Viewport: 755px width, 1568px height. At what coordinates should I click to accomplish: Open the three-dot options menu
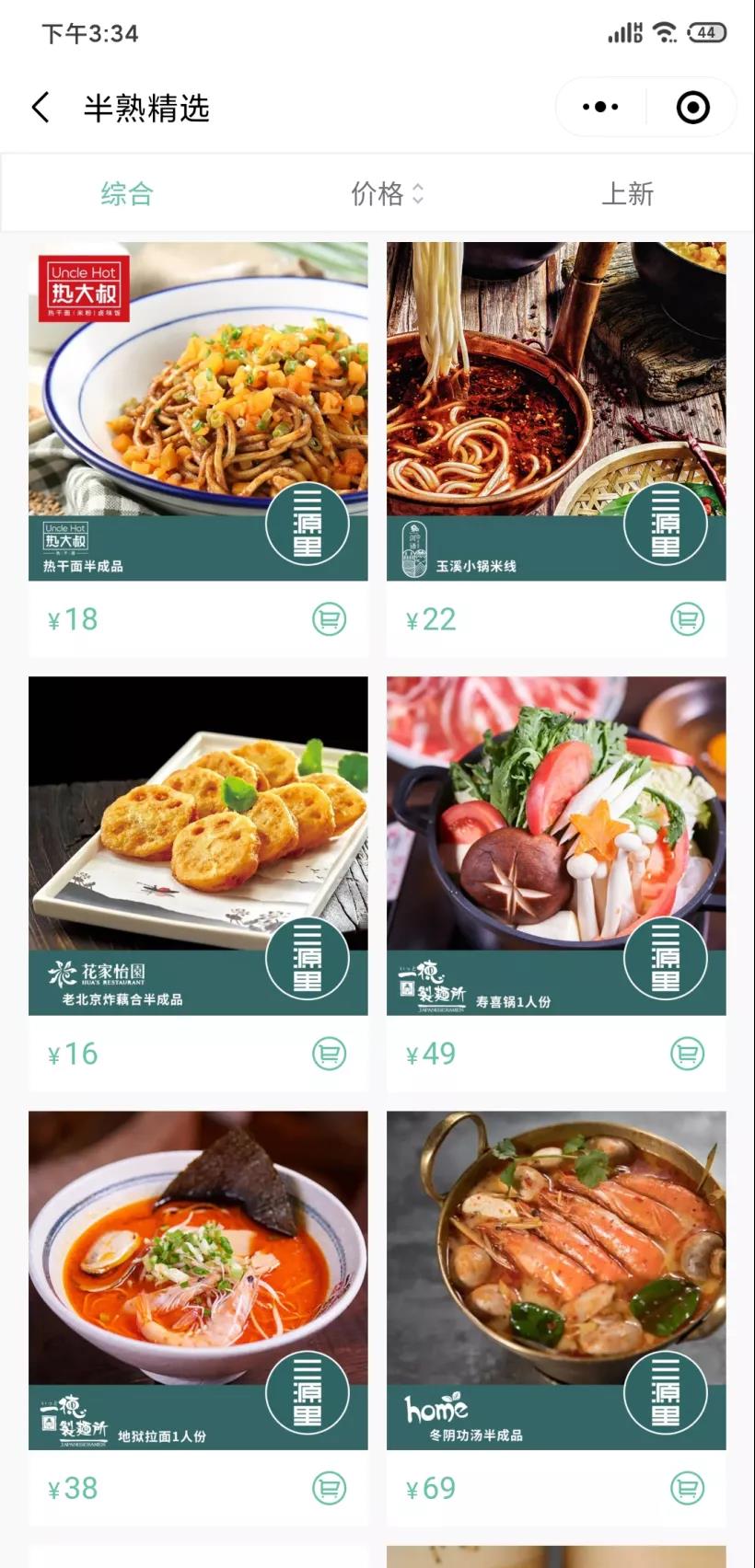[599, 107]
